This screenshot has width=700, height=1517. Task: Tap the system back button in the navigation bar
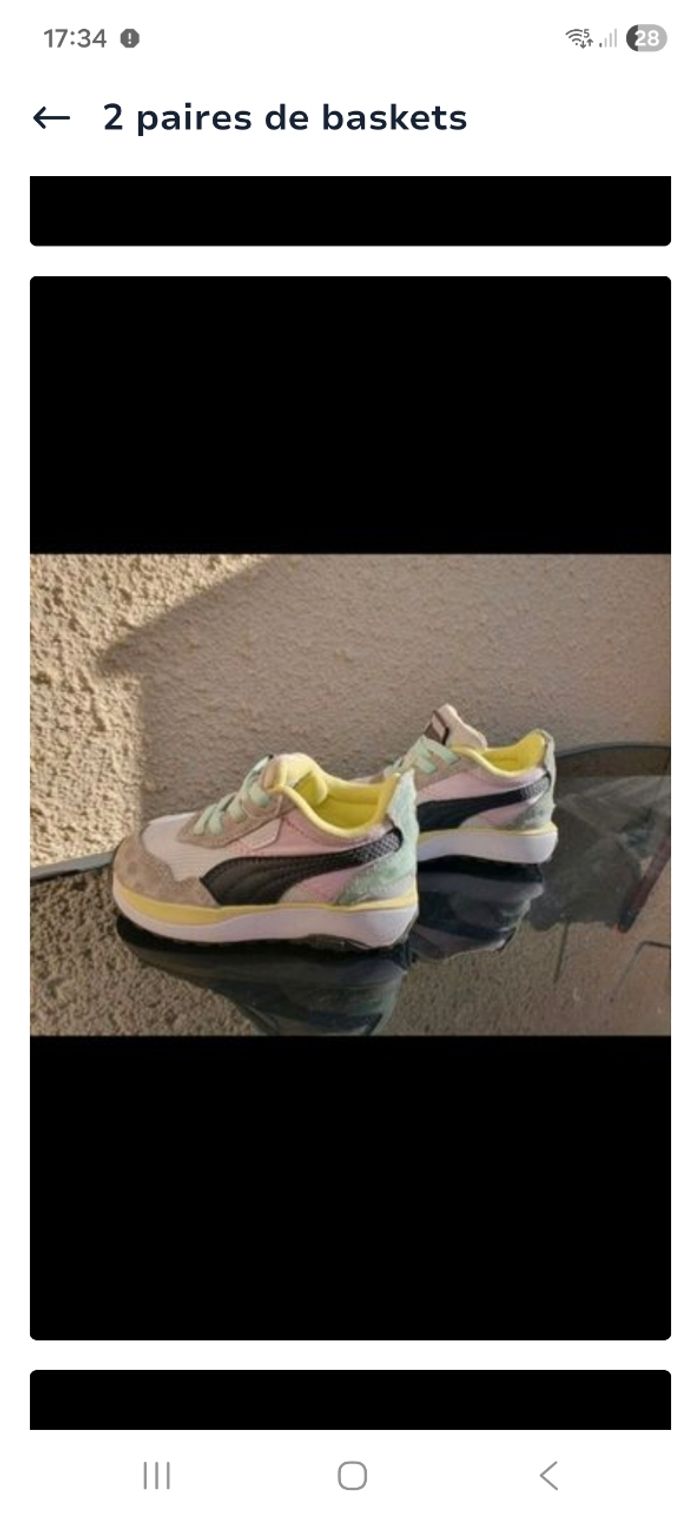548,1475
